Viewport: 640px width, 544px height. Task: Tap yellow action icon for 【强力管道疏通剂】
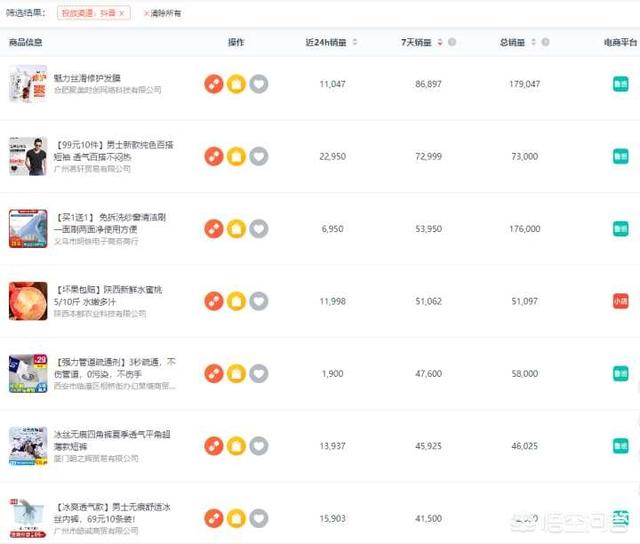(236, 374)
